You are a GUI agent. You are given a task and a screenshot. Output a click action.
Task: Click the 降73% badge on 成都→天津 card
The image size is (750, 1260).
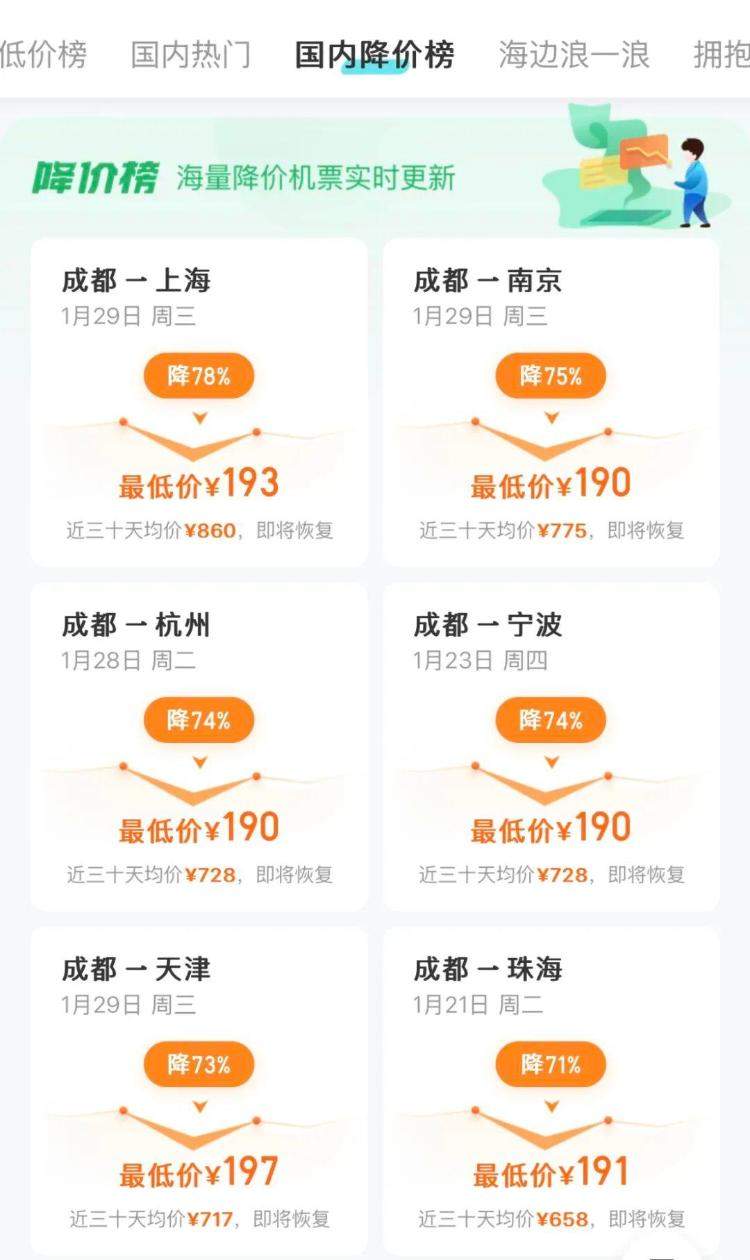tap(199, 1064)
